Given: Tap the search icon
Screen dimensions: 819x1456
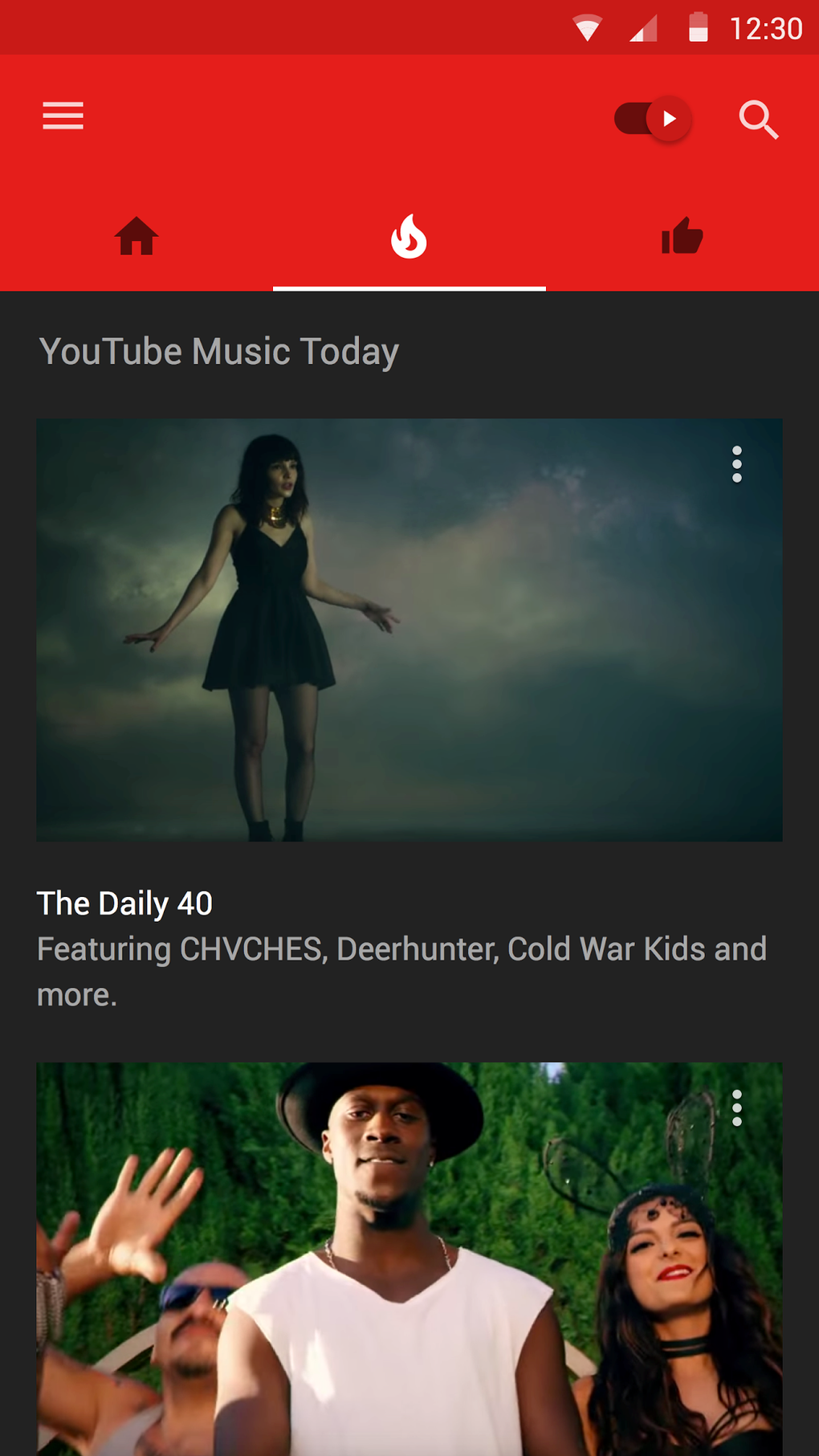Looking at the screenshot, I should pyautogui.click(x=757, y=120).
